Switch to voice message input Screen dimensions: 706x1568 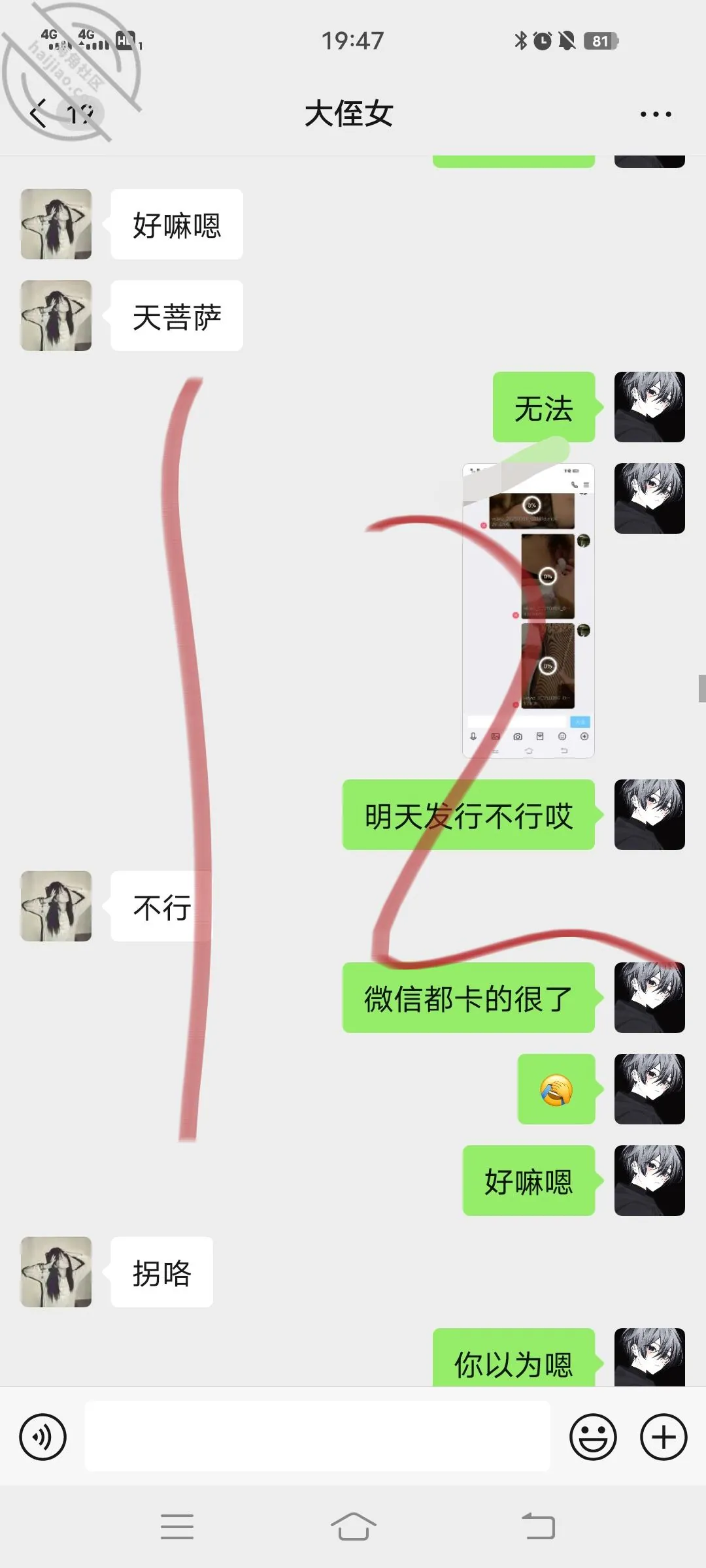pyautogui.click(x=43, y=1437)
